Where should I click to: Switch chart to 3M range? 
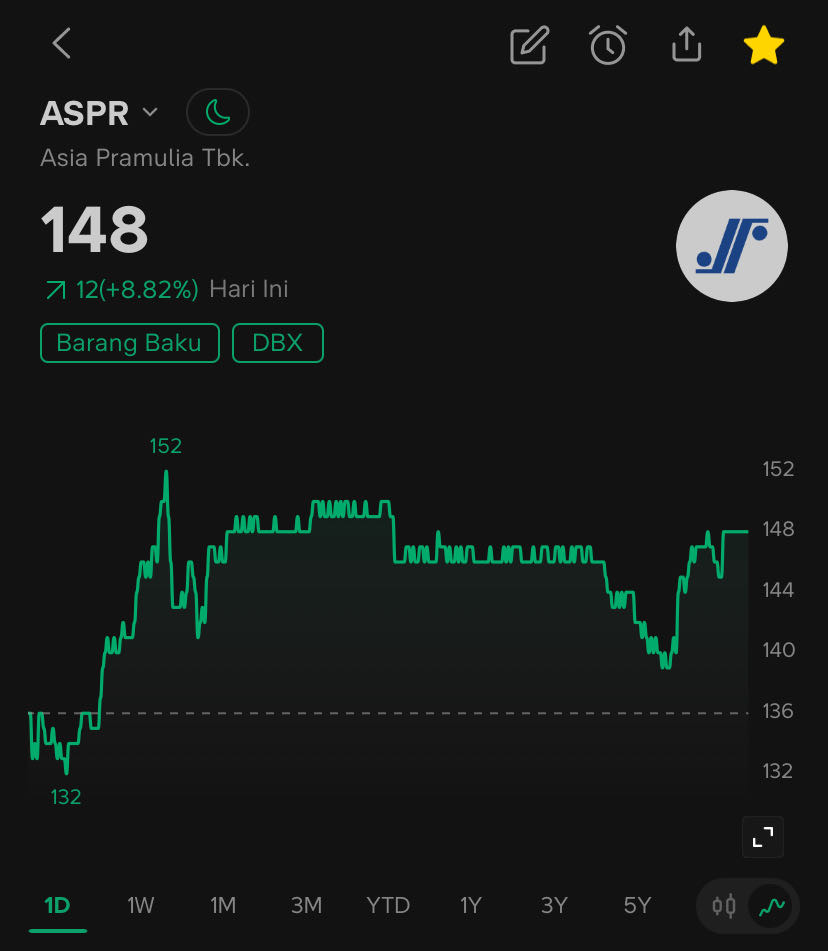(306, 905)
